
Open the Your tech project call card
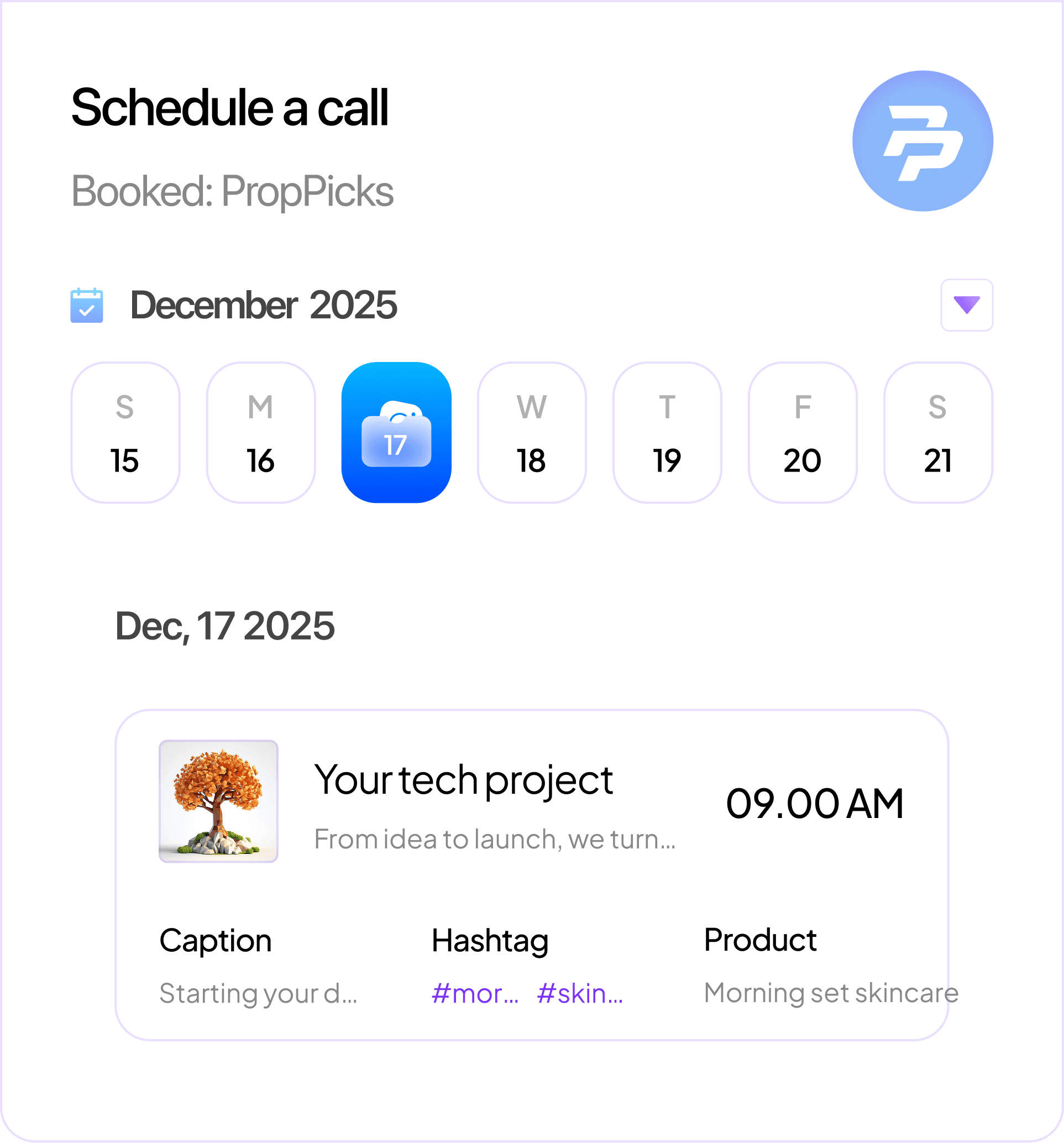532,874
